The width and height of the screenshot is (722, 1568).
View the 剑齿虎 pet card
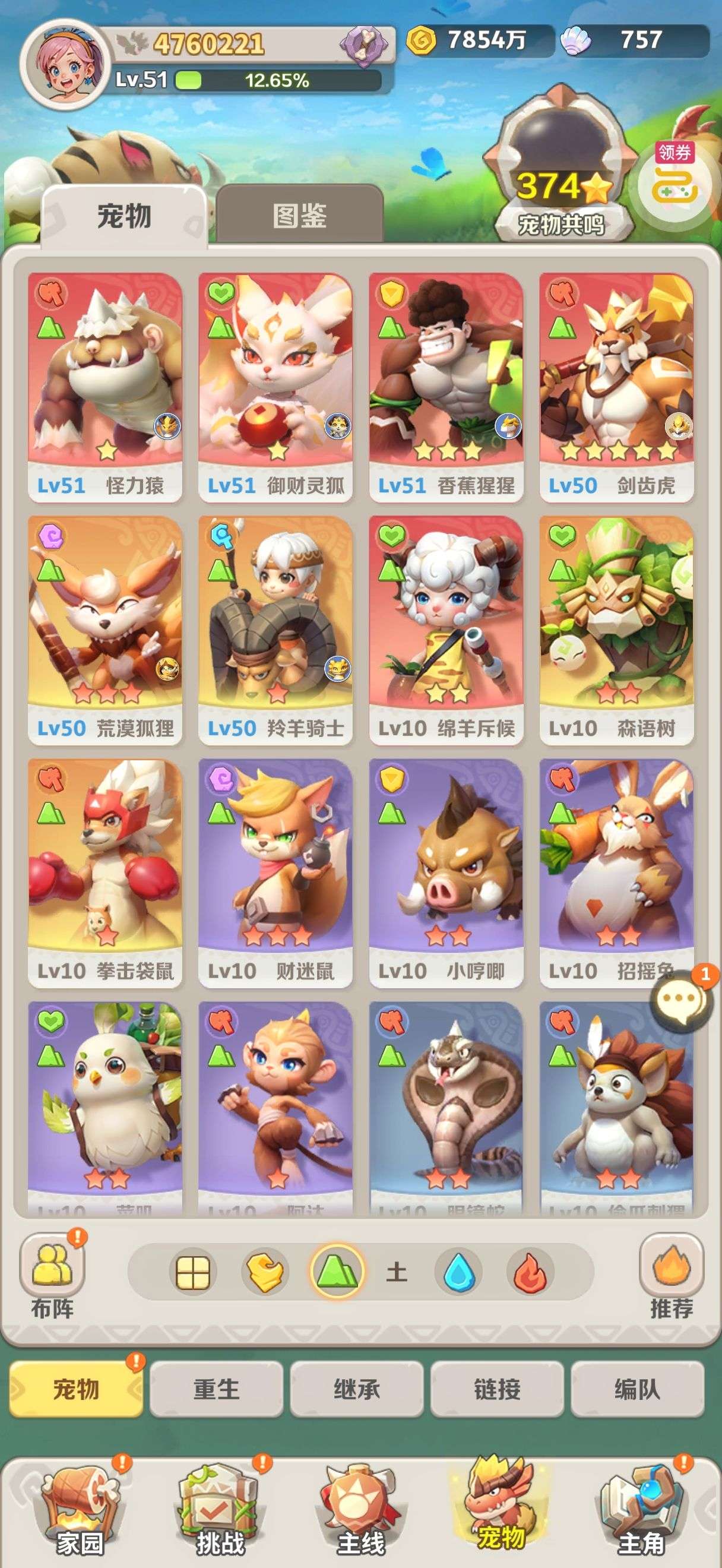click(x=616, y=387)
